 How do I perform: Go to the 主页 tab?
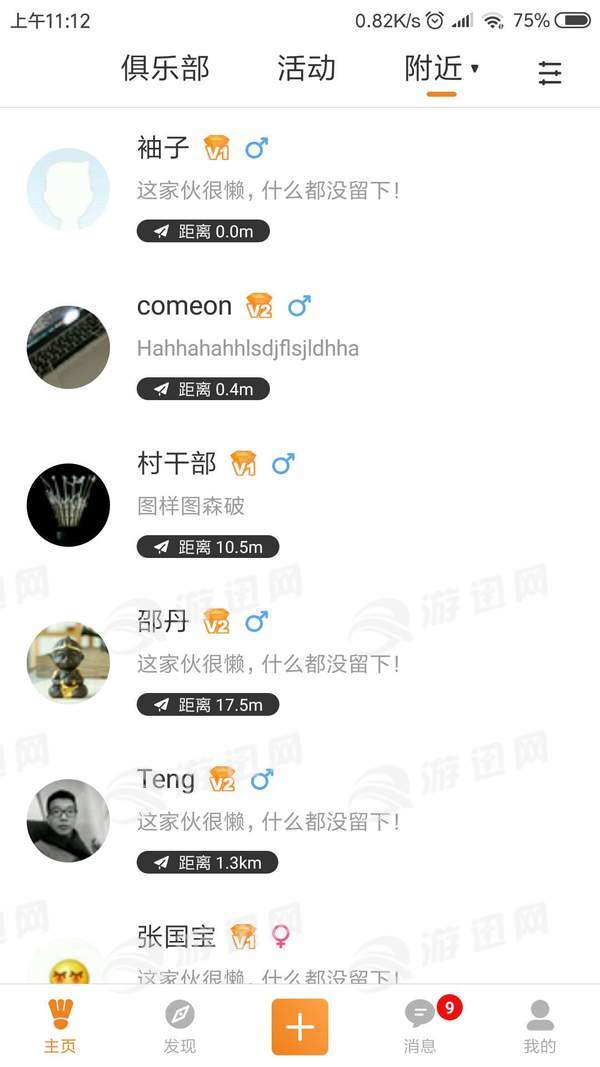(x=60, y=1027)
